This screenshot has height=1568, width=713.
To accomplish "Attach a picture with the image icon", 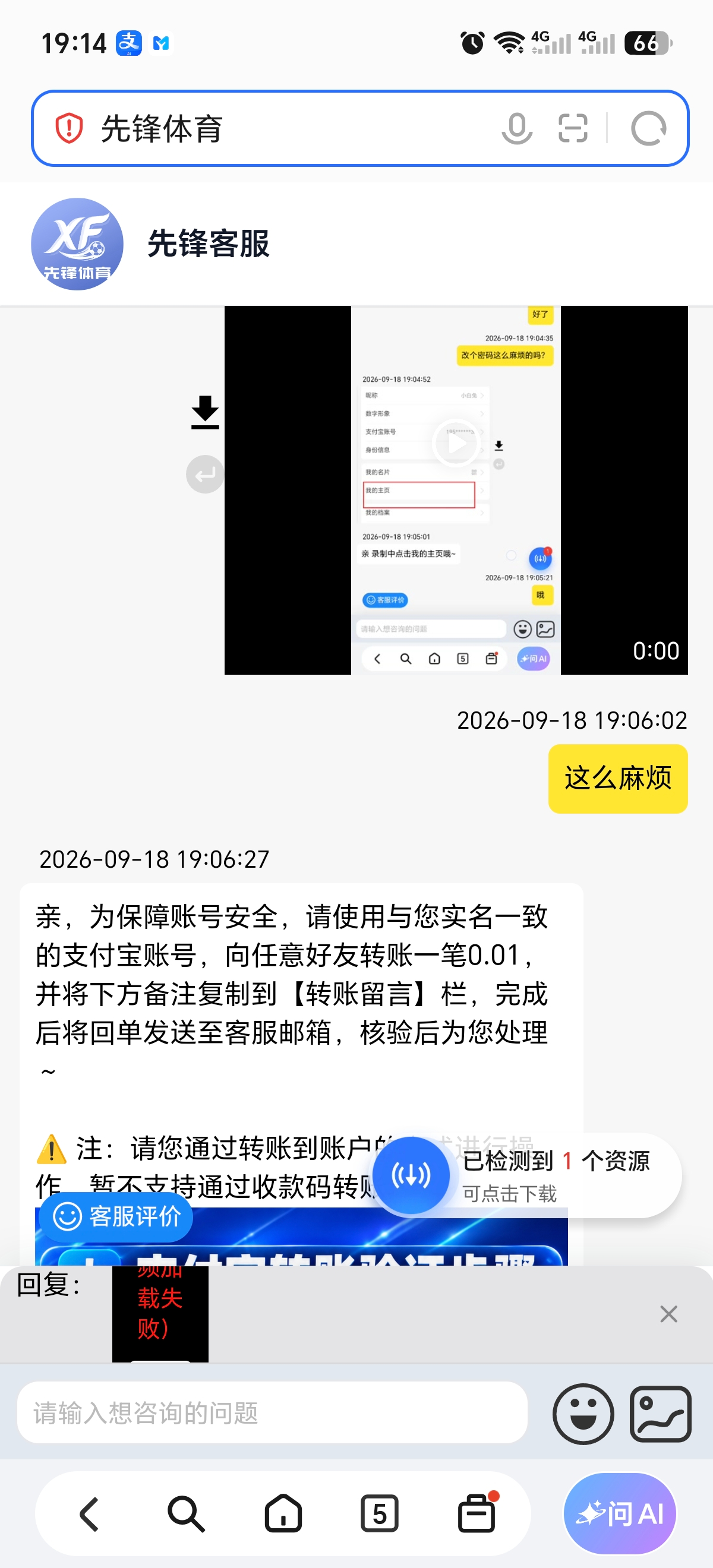I will [660, 1414].
